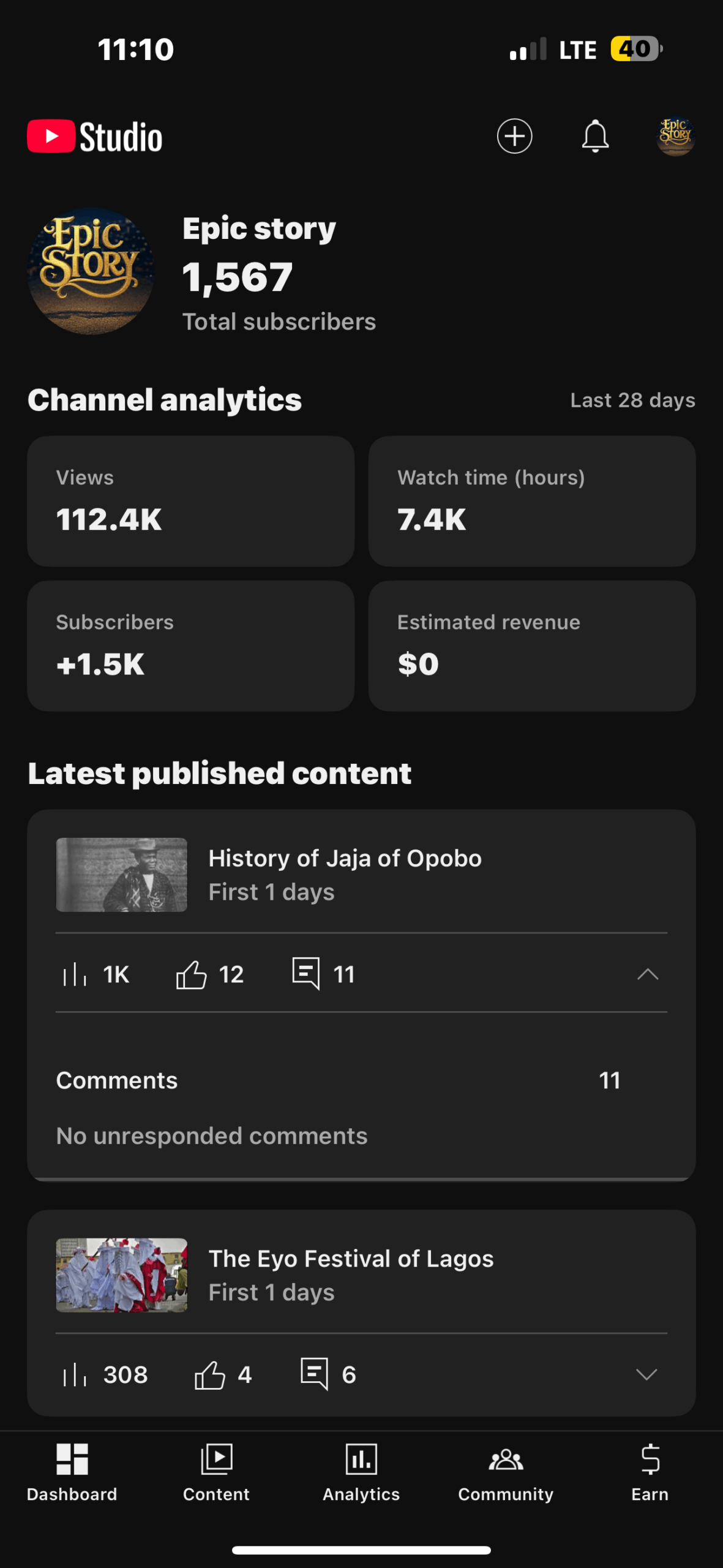Open the account profile avatar
The image size is (723, 1568).
[x=675, y=136]
